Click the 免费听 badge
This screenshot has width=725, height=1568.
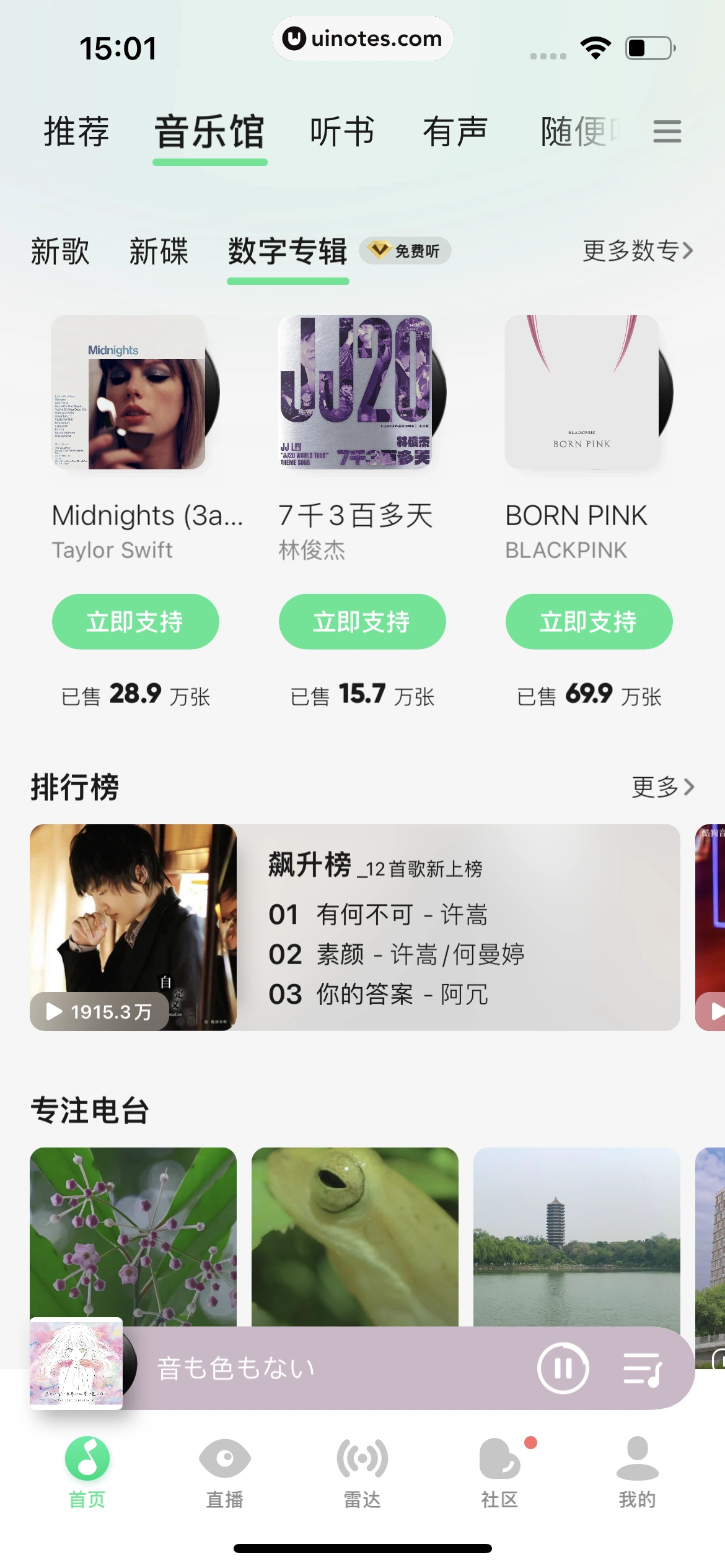point(406,251)
